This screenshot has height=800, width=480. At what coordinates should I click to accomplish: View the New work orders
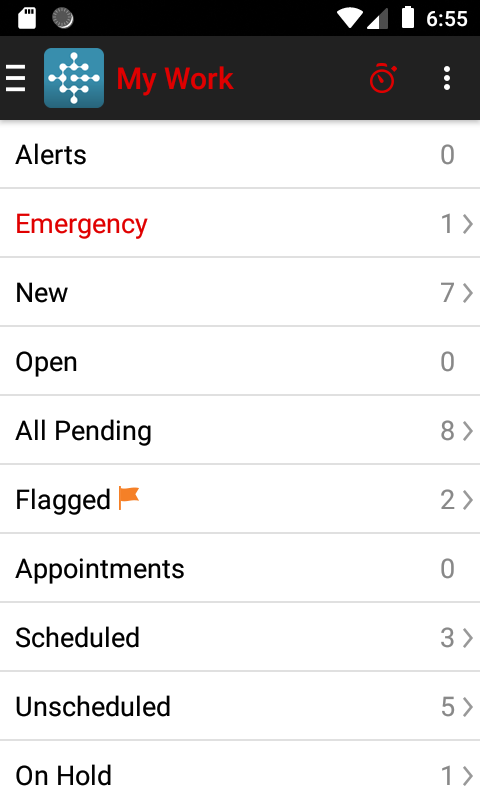(240, 292)
